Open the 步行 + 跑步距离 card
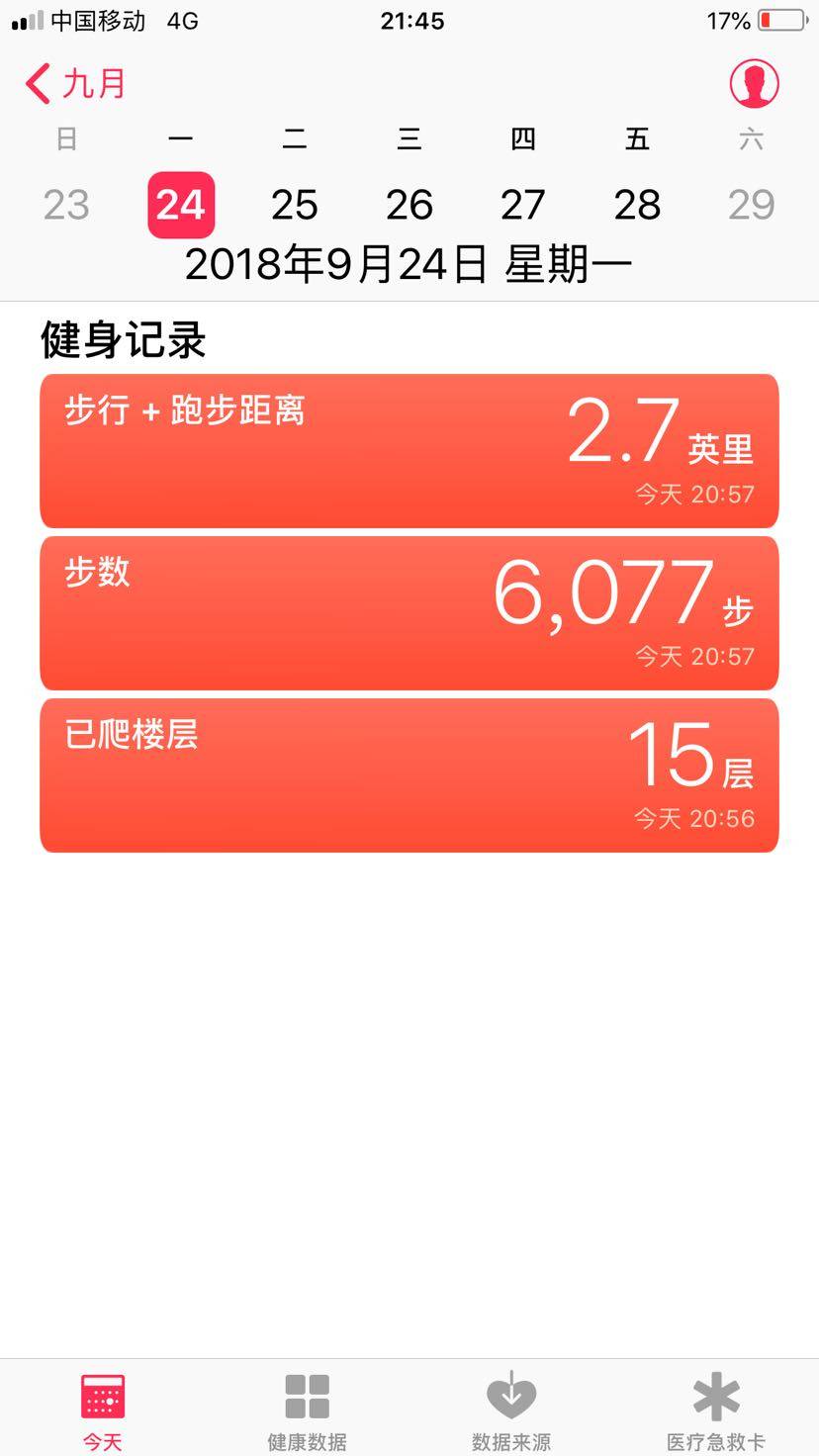 (409, 450)
